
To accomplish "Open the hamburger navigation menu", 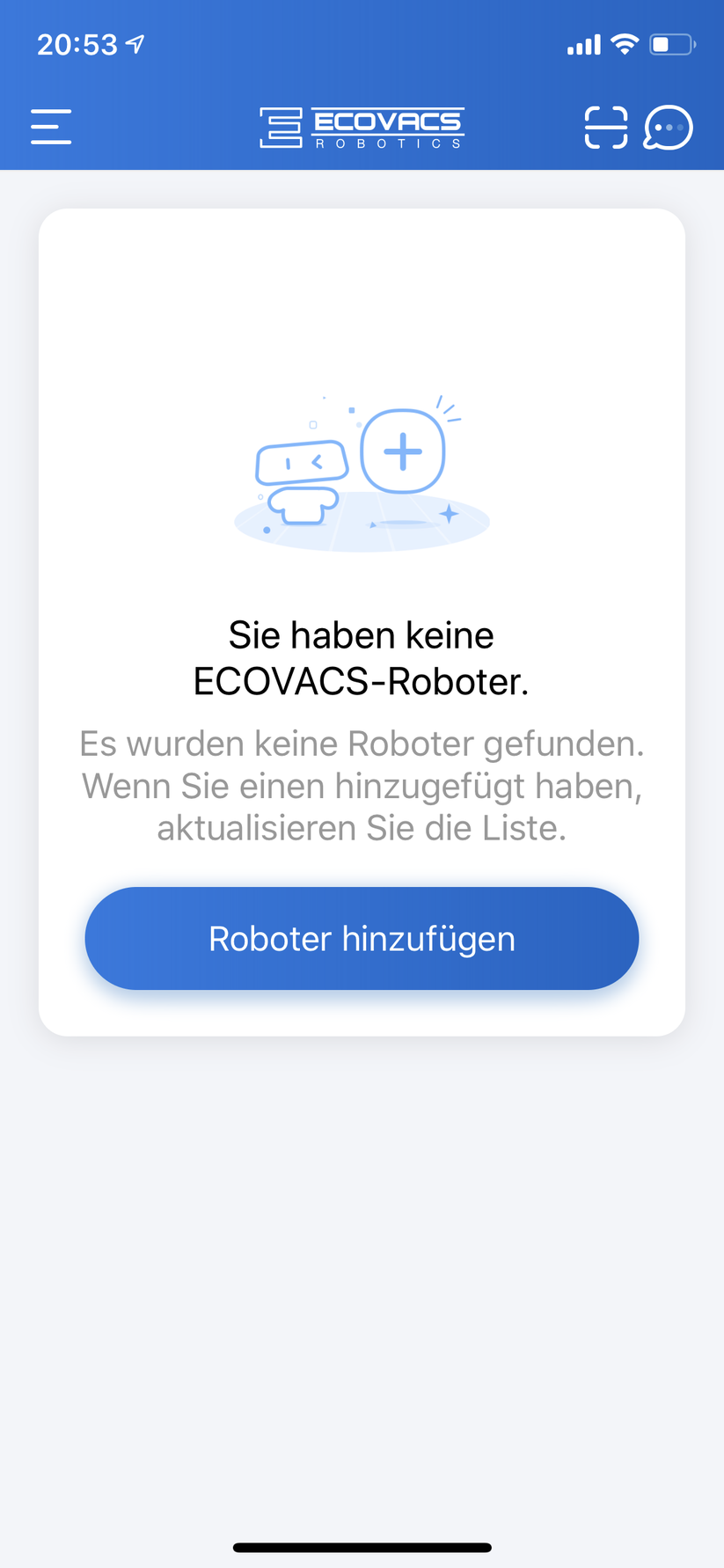I will tap(50, 126).
